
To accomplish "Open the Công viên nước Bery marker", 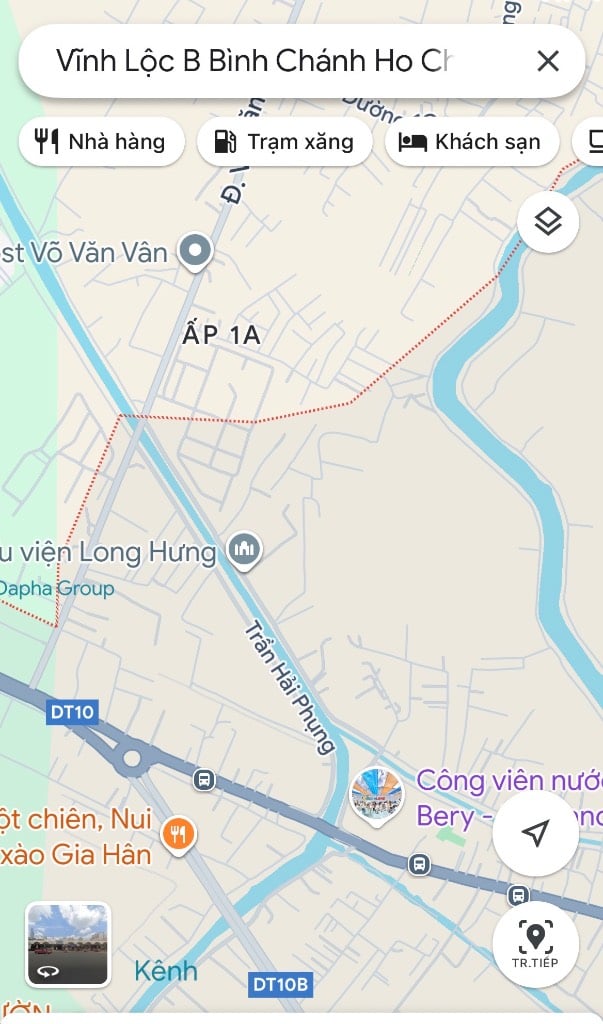I will click(376, 796).
